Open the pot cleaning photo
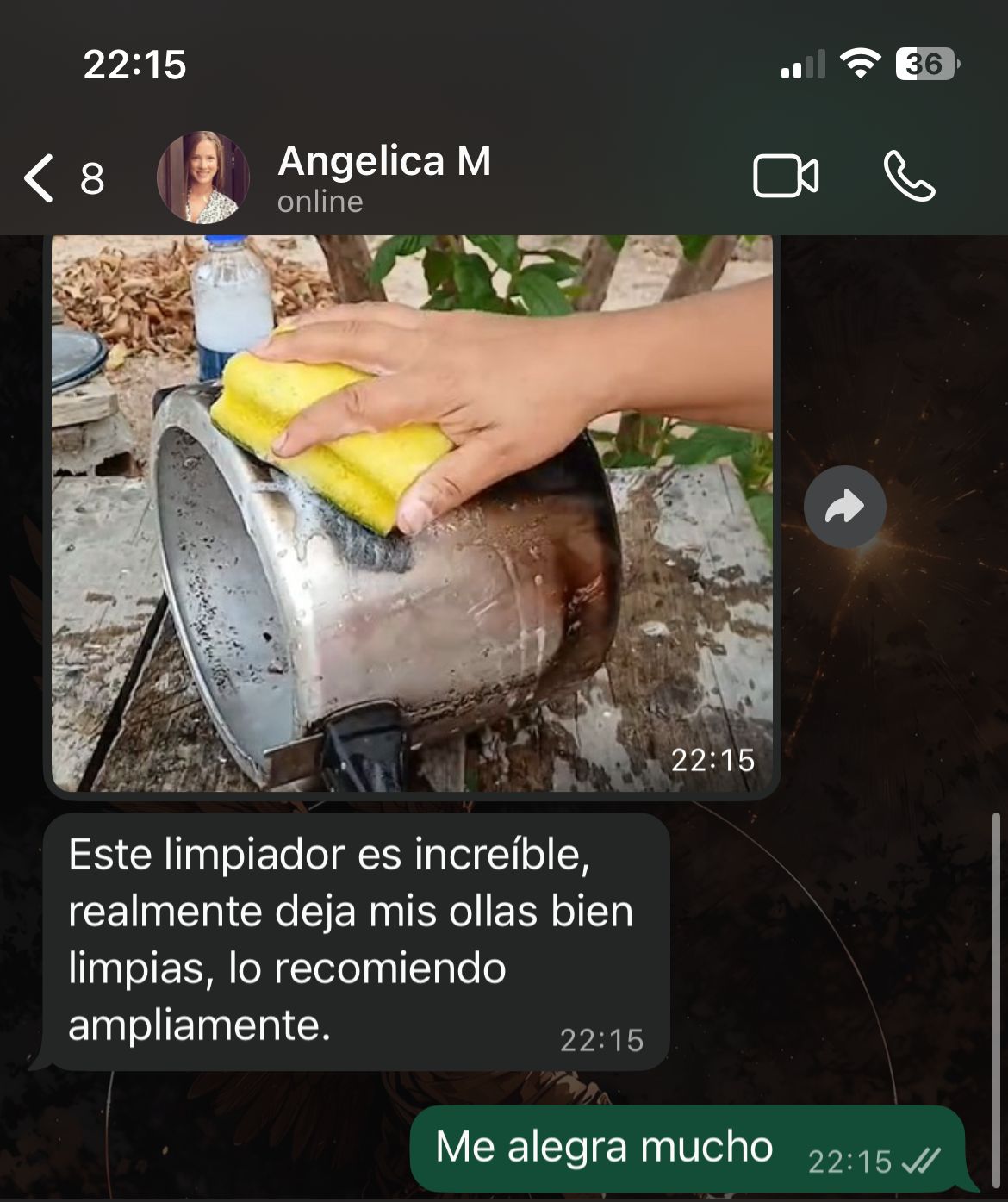Screen dimensions: 1008x1202 coord(412,513)
